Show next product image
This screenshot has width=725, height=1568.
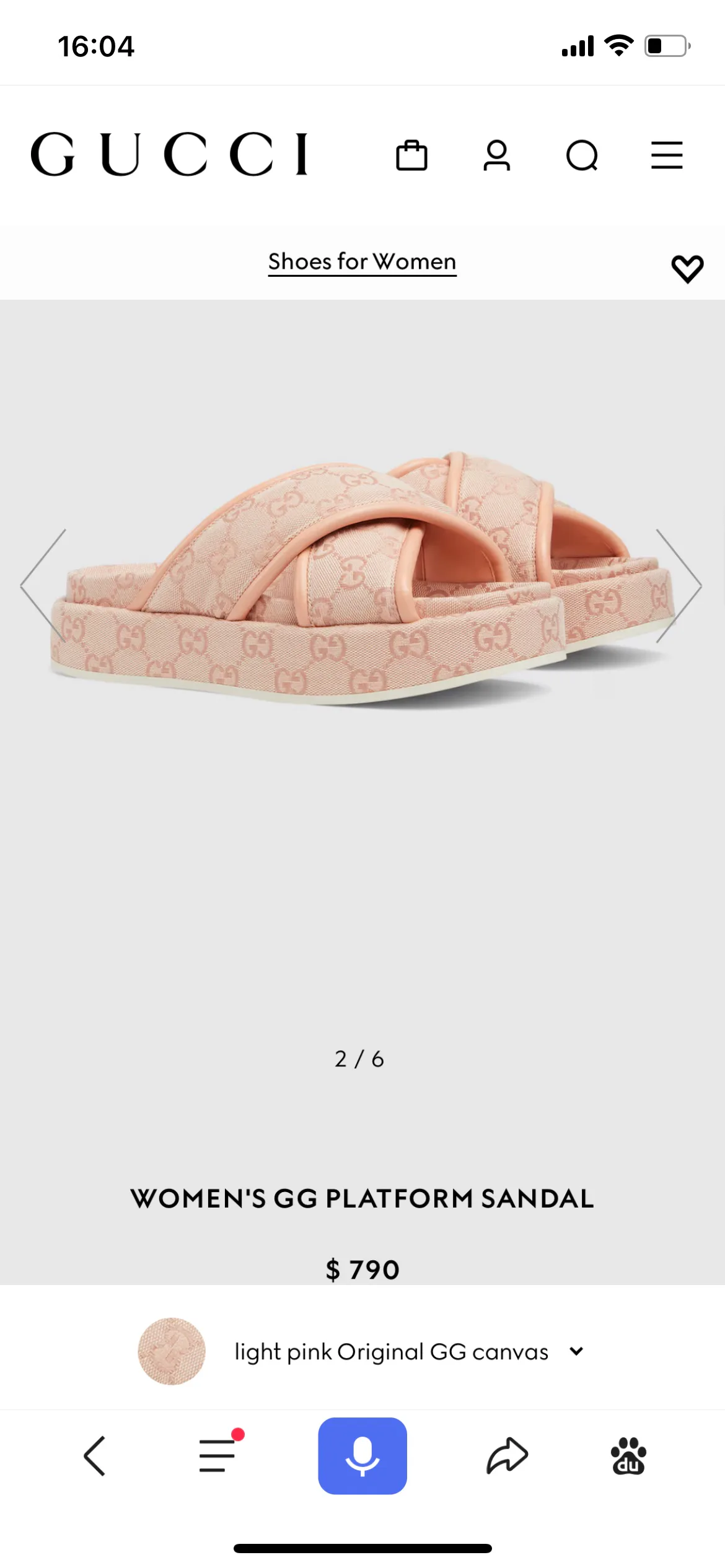click(x=679, y=585)
